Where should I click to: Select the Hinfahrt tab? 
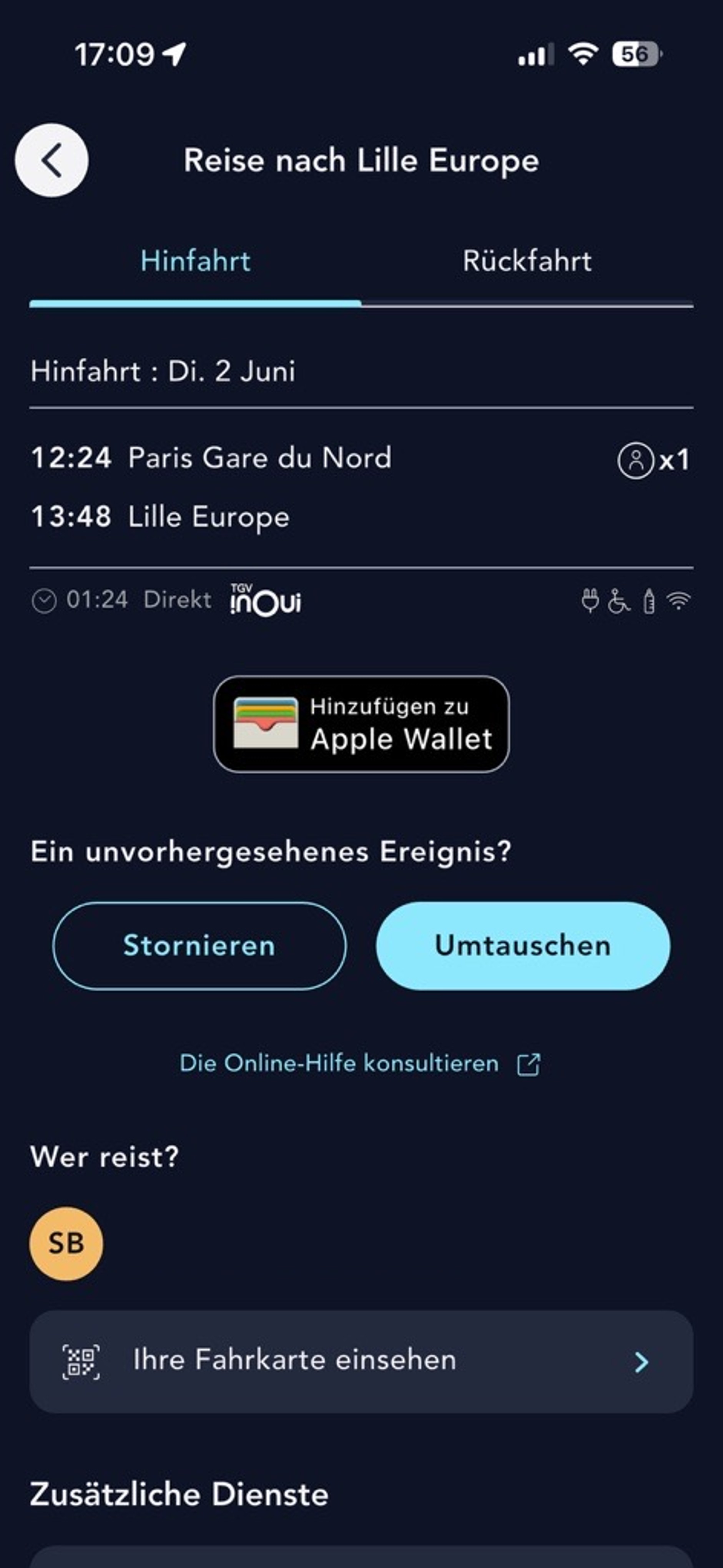click(x=196, y=262)
